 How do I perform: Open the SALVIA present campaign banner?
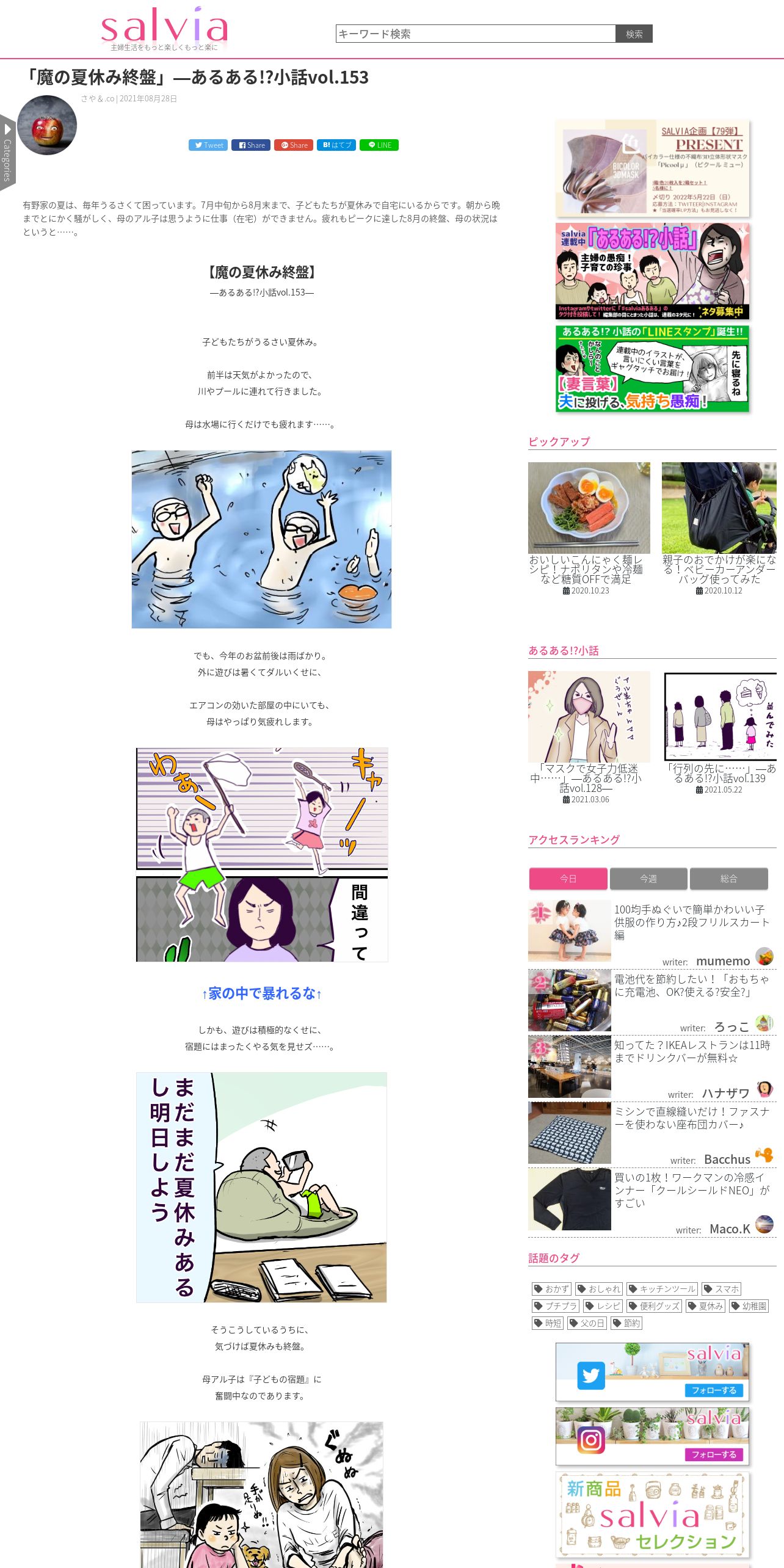[x=652, y=168]
